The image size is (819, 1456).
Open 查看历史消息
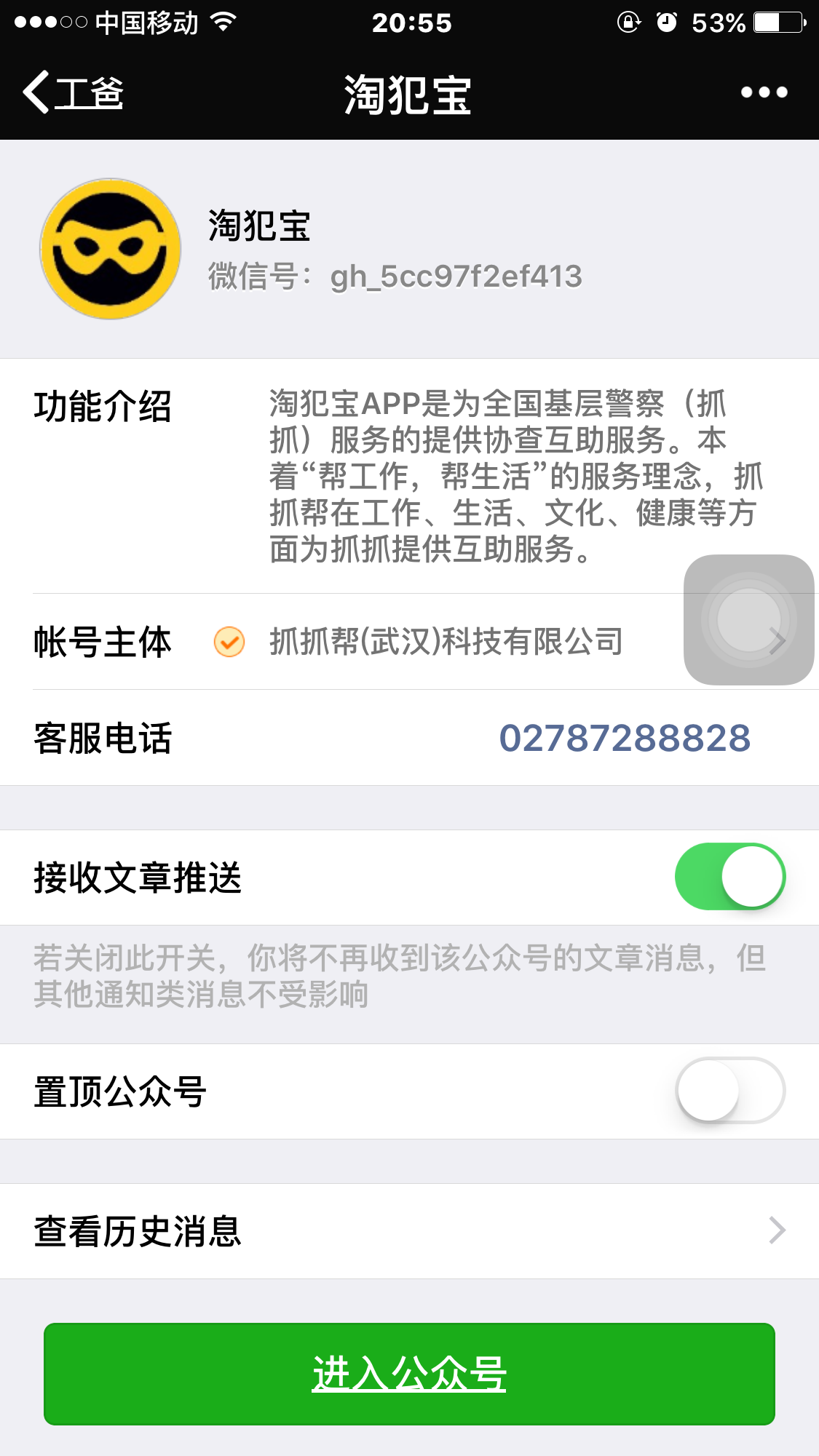[409, 1231]
